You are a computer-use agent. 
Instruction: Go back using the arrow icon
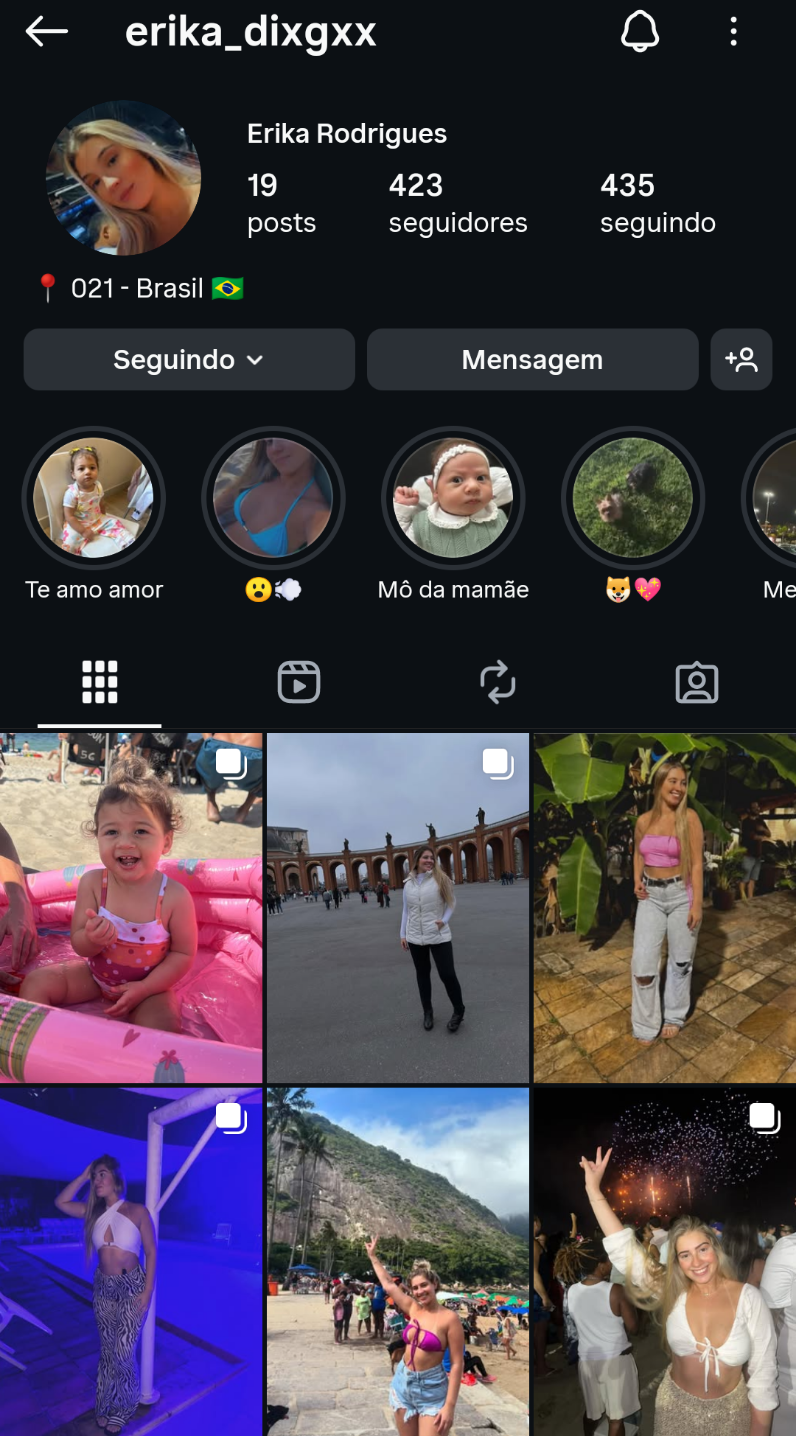coord(46,32)
